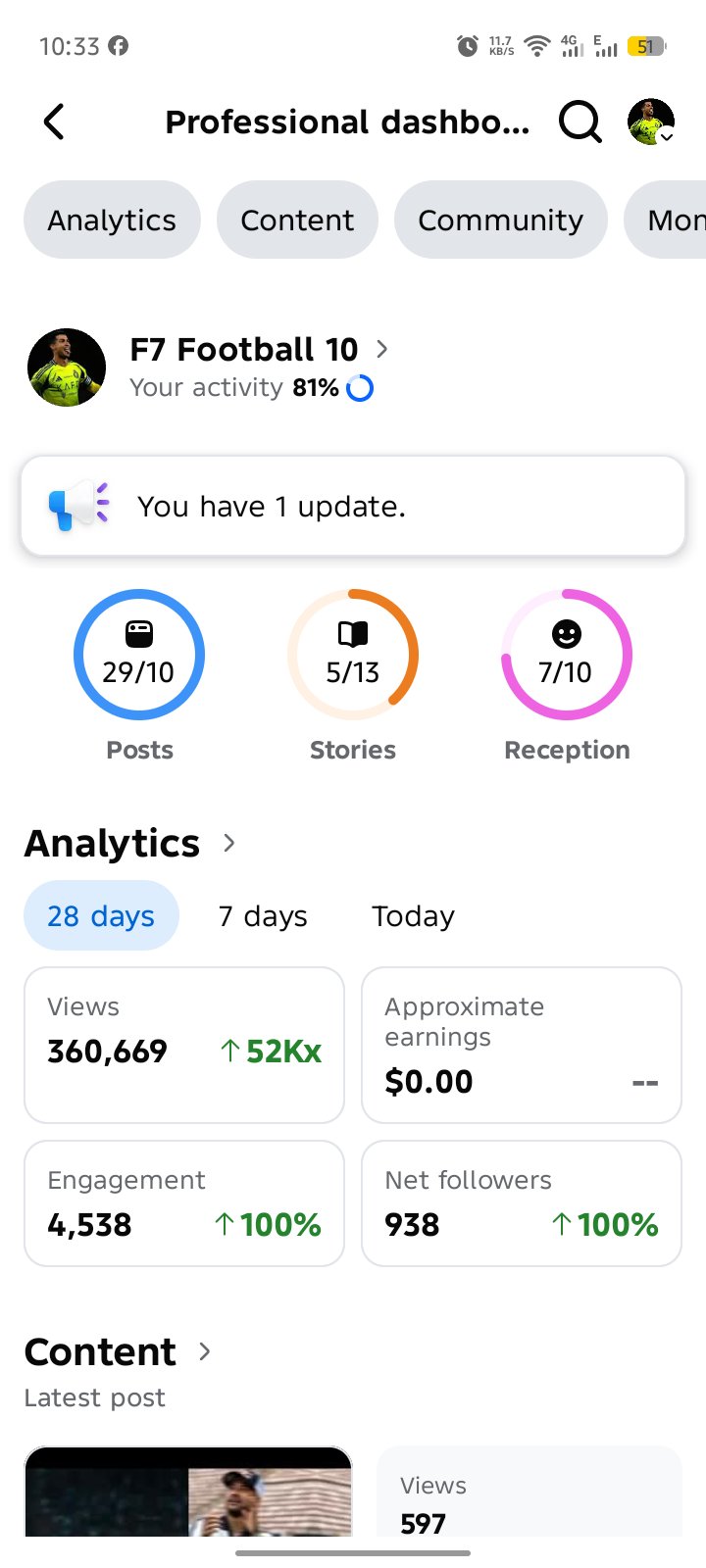Open the search icon
The image size is (706, 1568).
click(580, 122)
